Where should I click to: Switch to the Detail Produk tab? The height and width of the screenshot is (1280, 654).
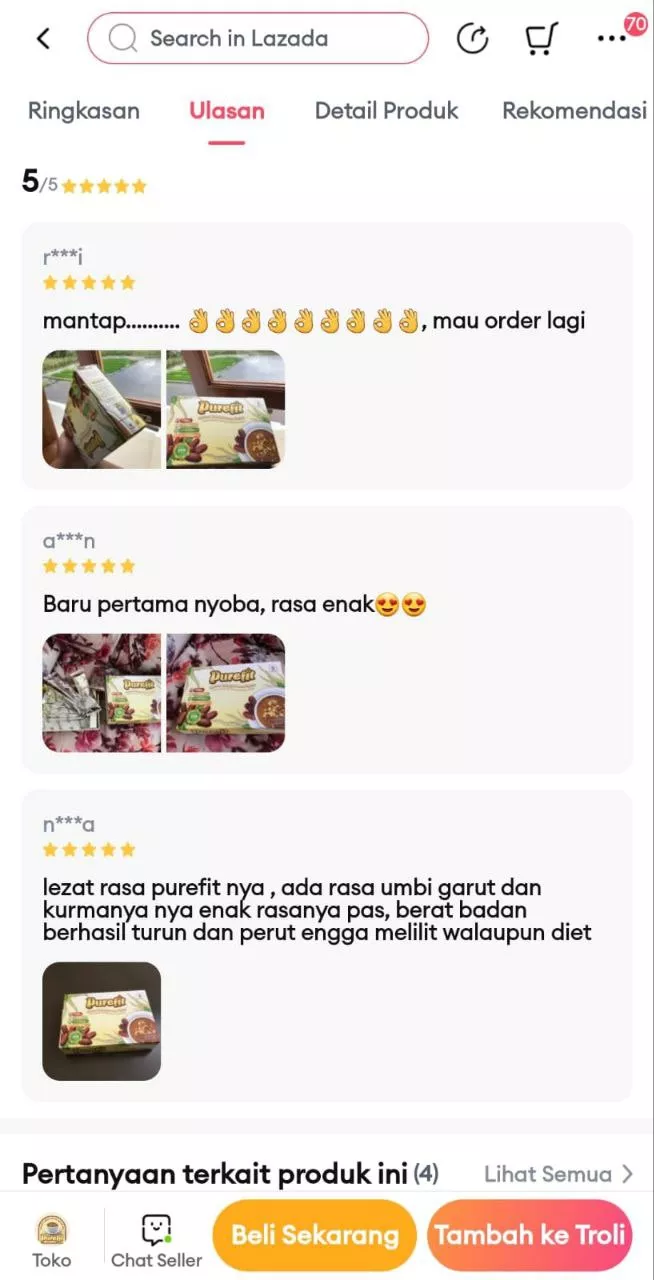[x=386, y=111]
